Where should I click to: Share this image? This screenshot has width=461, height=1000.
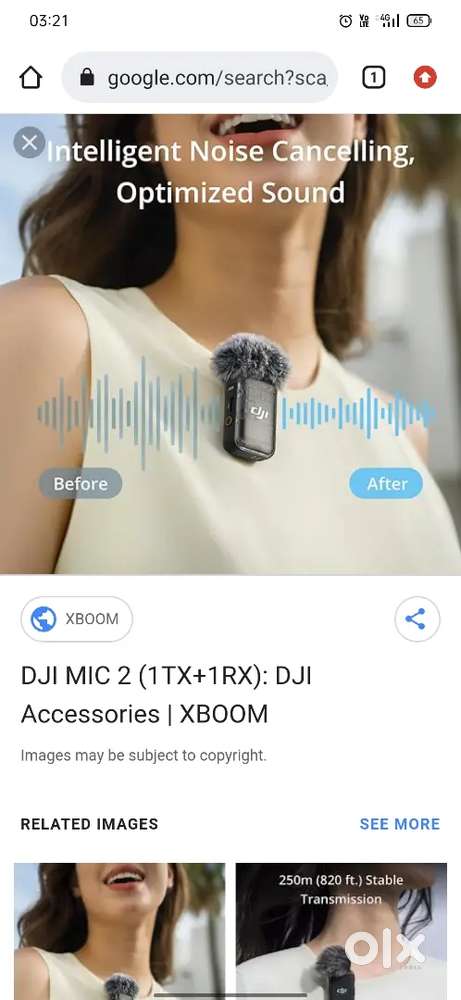[417, 619]
